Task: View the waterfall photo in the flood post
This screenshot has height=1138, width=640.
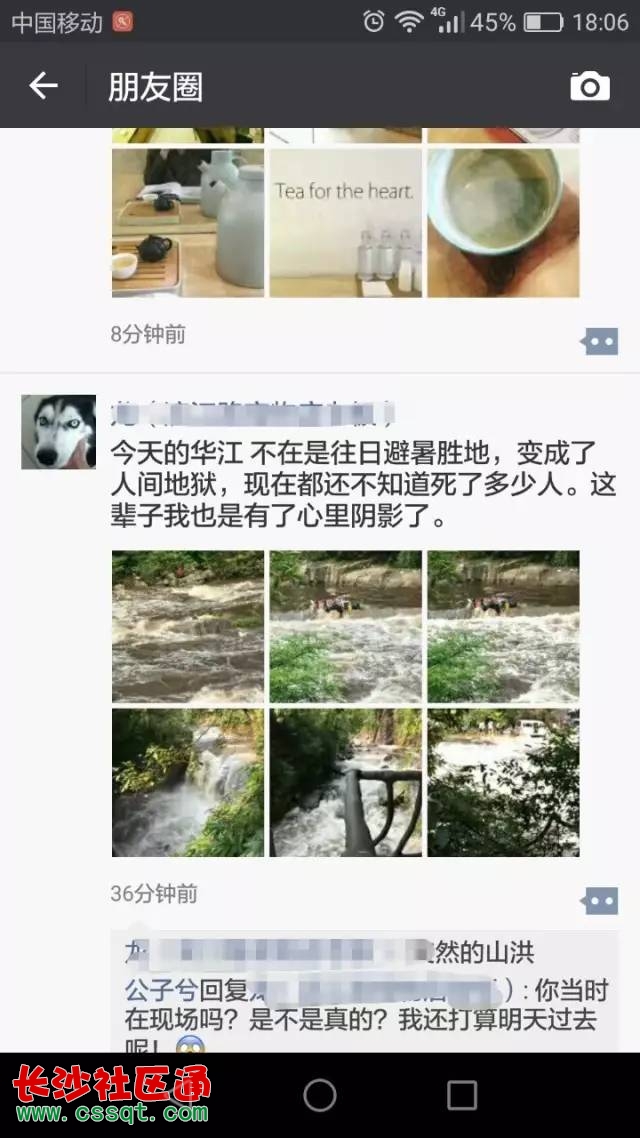Action: [x=187, y=783]
